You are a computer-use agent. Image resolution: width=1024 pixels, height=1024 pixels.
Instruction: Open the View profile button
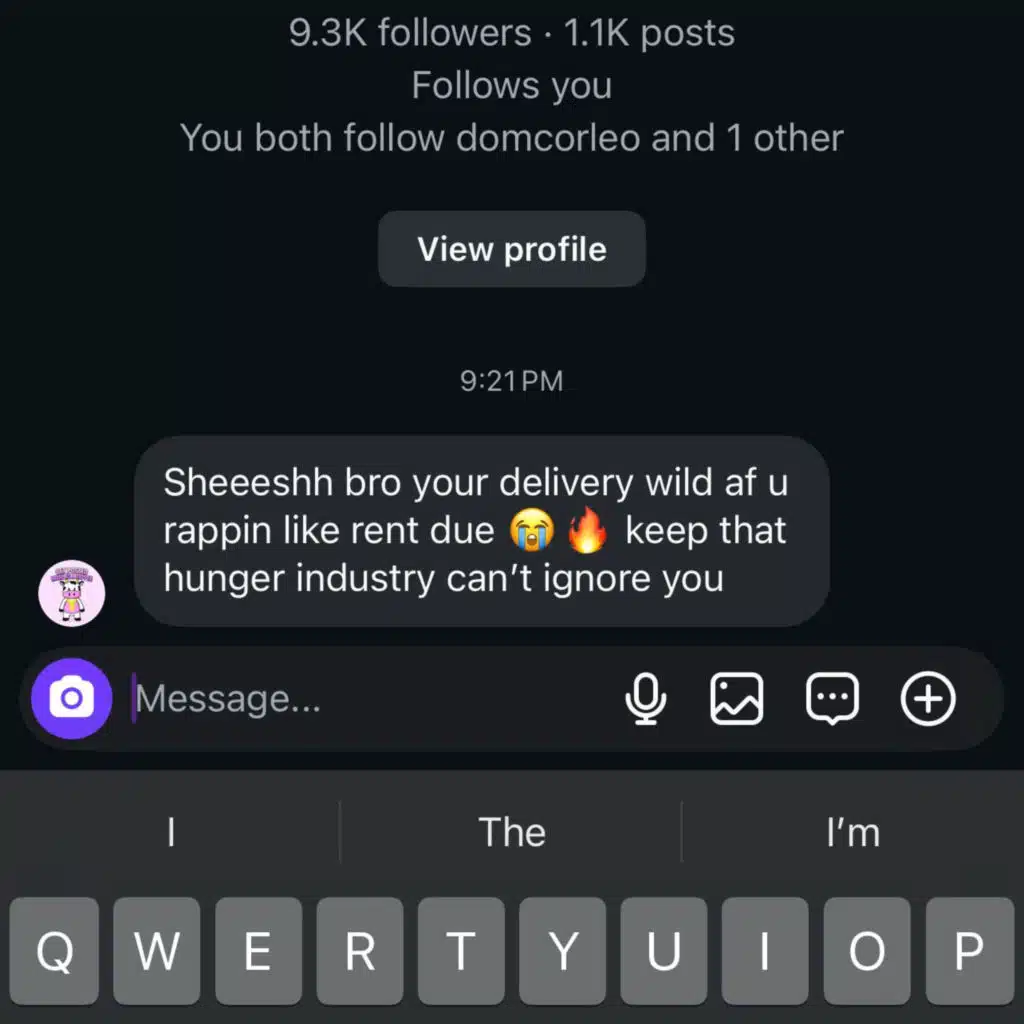pos(511,249)
